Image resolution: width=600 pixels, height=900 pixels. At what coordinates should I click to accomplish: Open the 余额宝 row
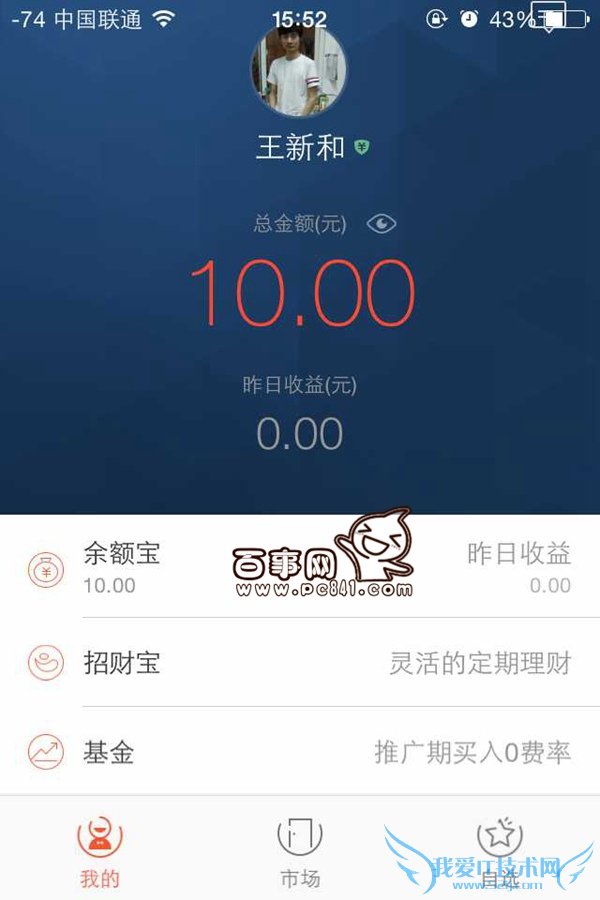coord(300,568)
